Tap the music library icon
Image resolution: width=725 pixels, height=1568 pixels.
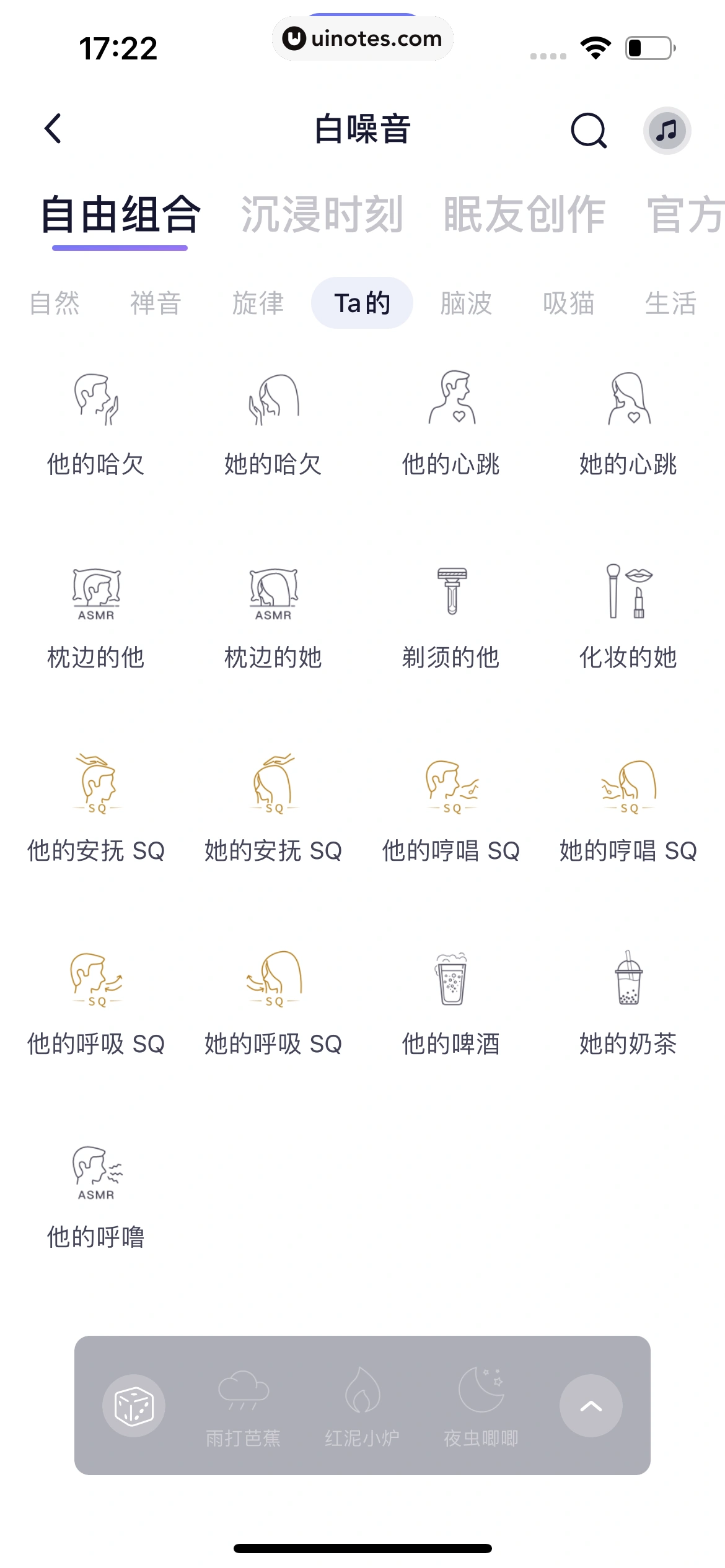[666, 131]
